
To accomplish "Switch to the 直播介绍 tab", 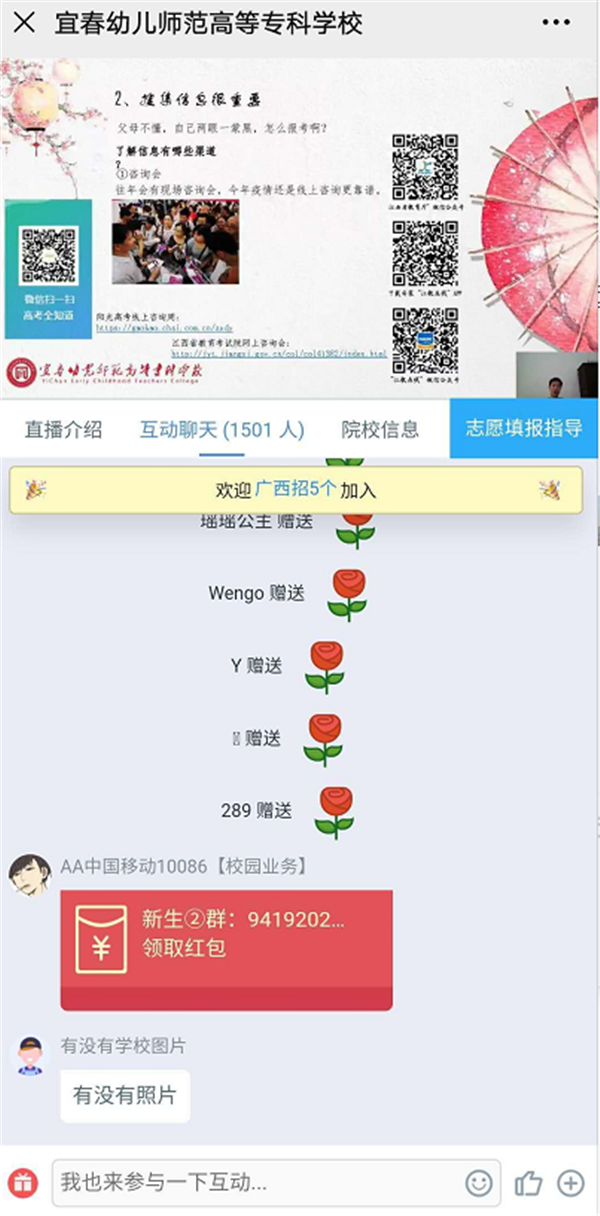I will 64,430.
